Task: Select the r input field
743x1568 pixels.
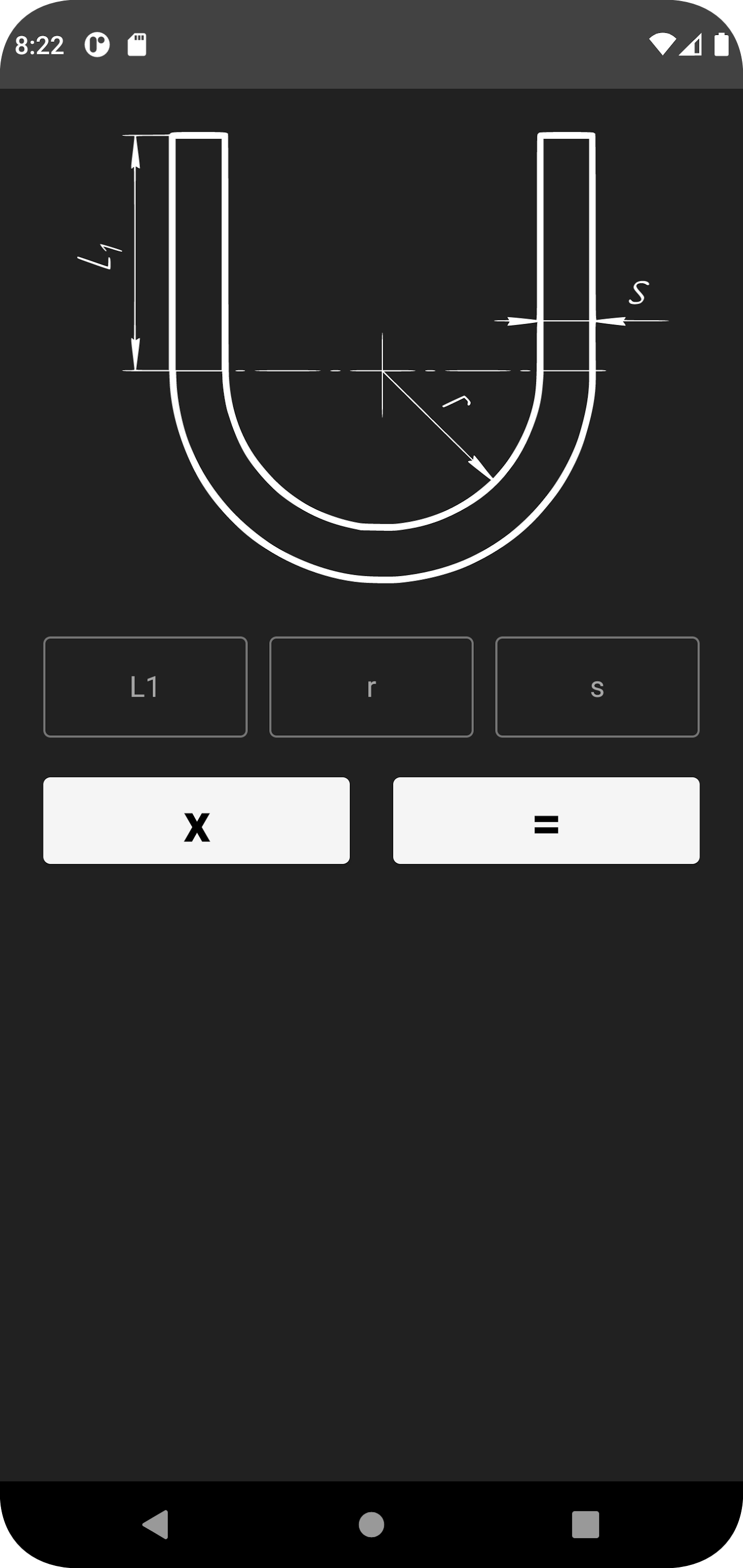Action: tap(371, 687)
